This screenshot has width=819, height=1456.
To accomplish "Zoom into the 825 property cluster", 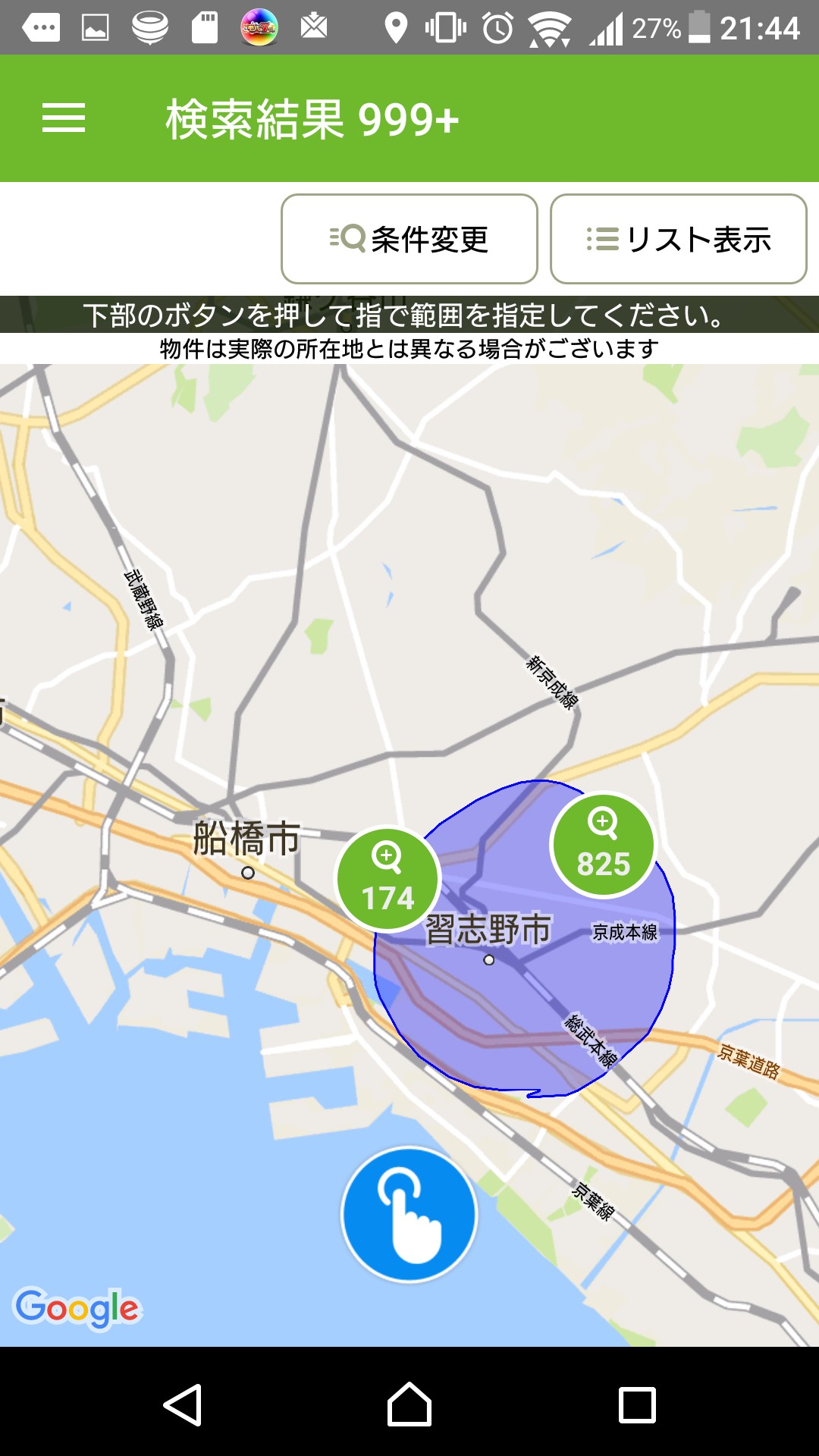I will [x=603, y=844].
